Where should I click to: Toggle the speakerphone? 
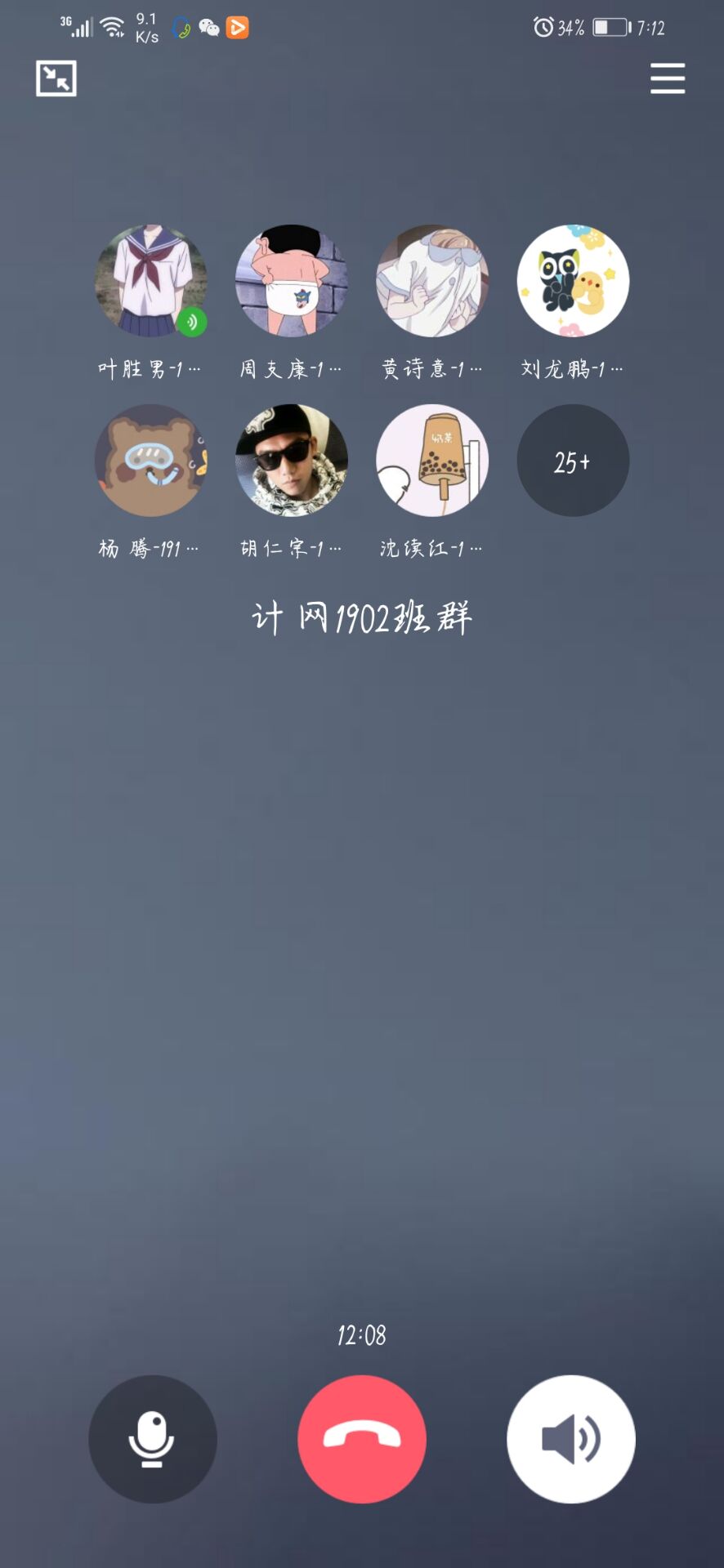click(x=571, y=1439)
